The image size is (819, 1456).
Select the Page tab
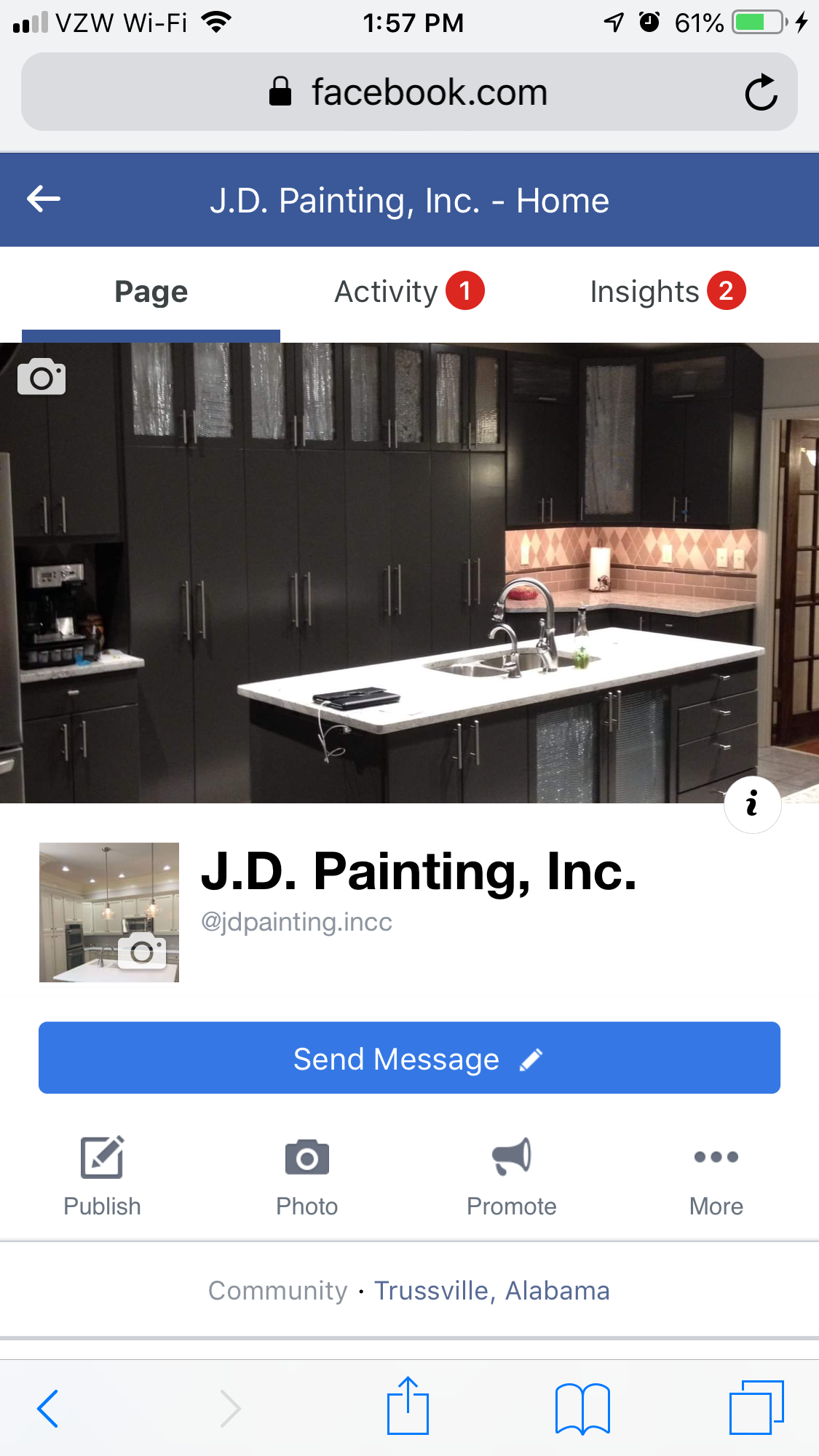tap(151, 291)
